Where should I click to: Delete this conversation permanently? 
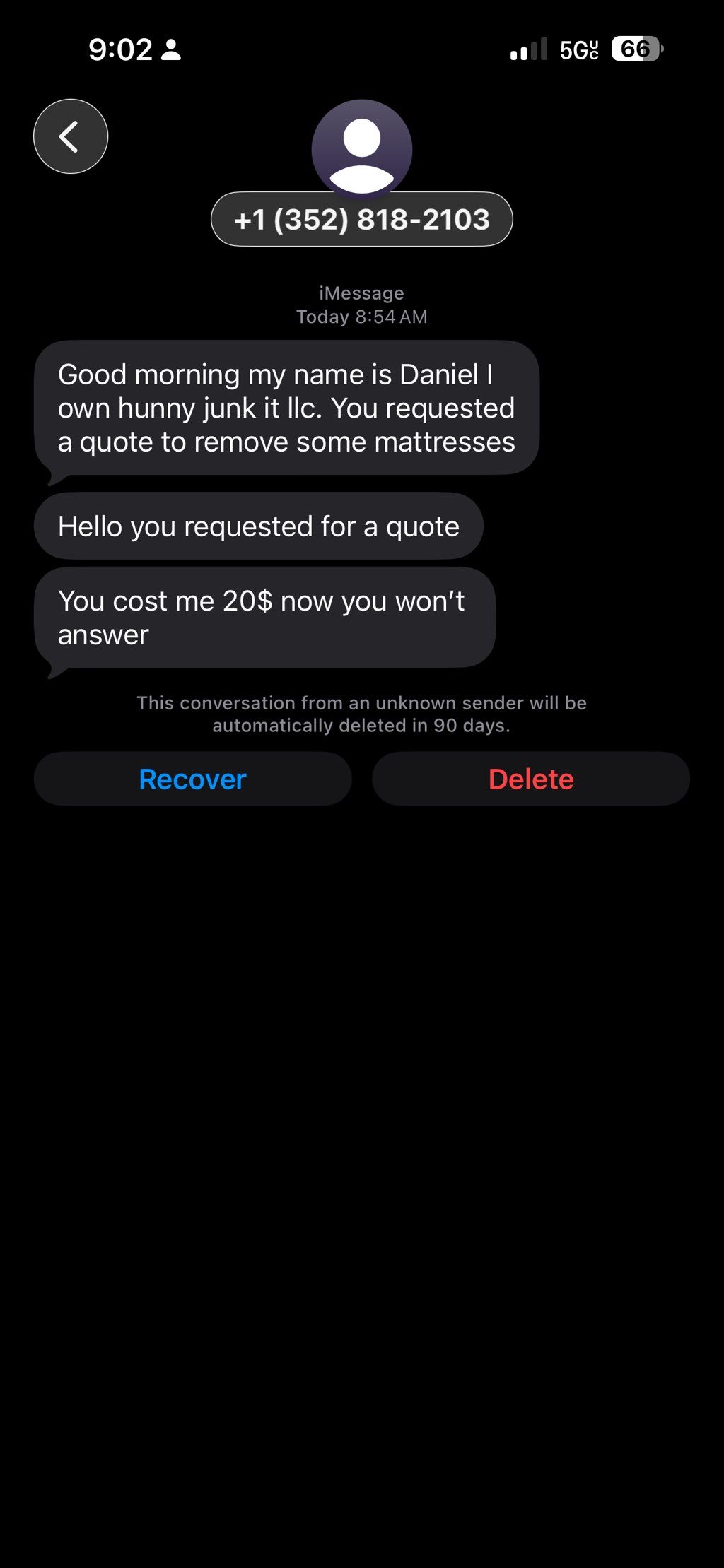pos(530,779)
